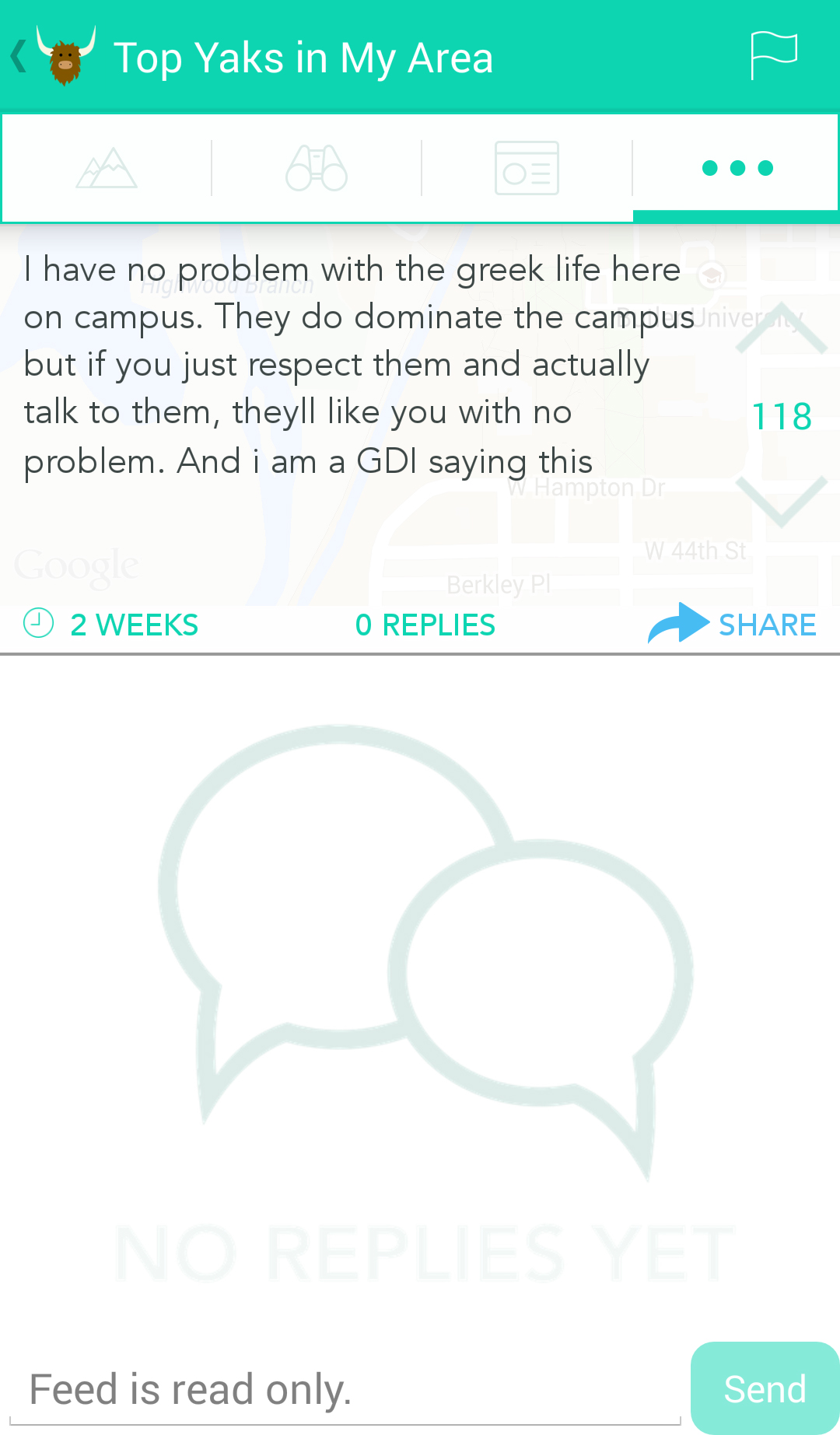Switch to the profile card tab
Screen dimensions: 840x1435
(527, 168)
